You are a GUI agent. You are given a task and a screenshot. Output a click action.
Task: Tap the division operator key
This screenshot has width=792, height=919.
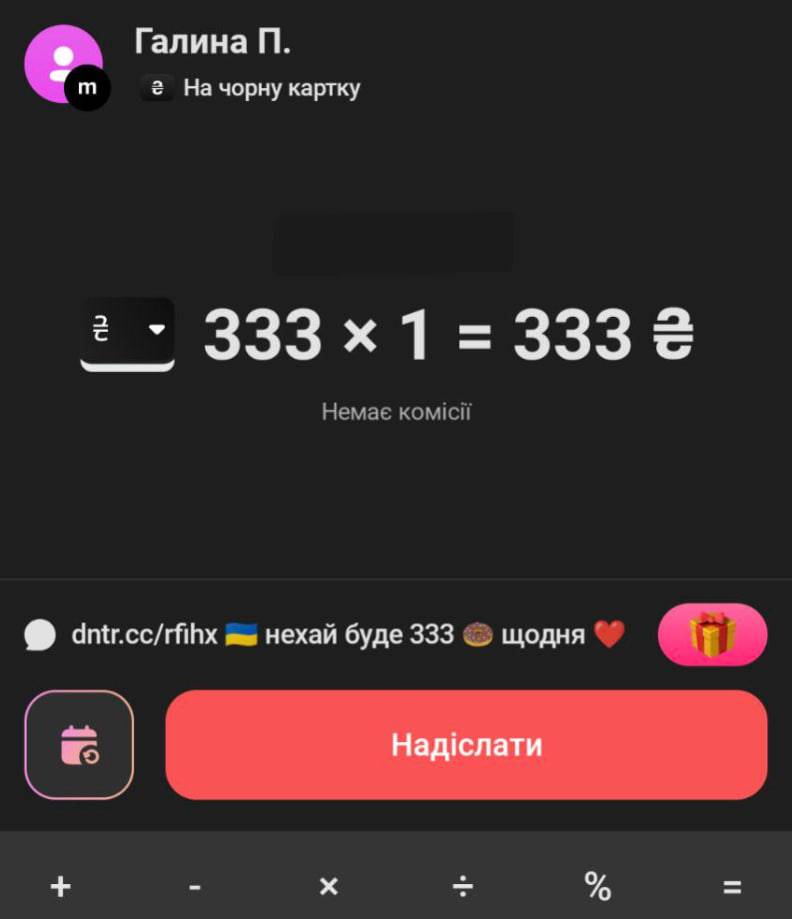point(463,886)
